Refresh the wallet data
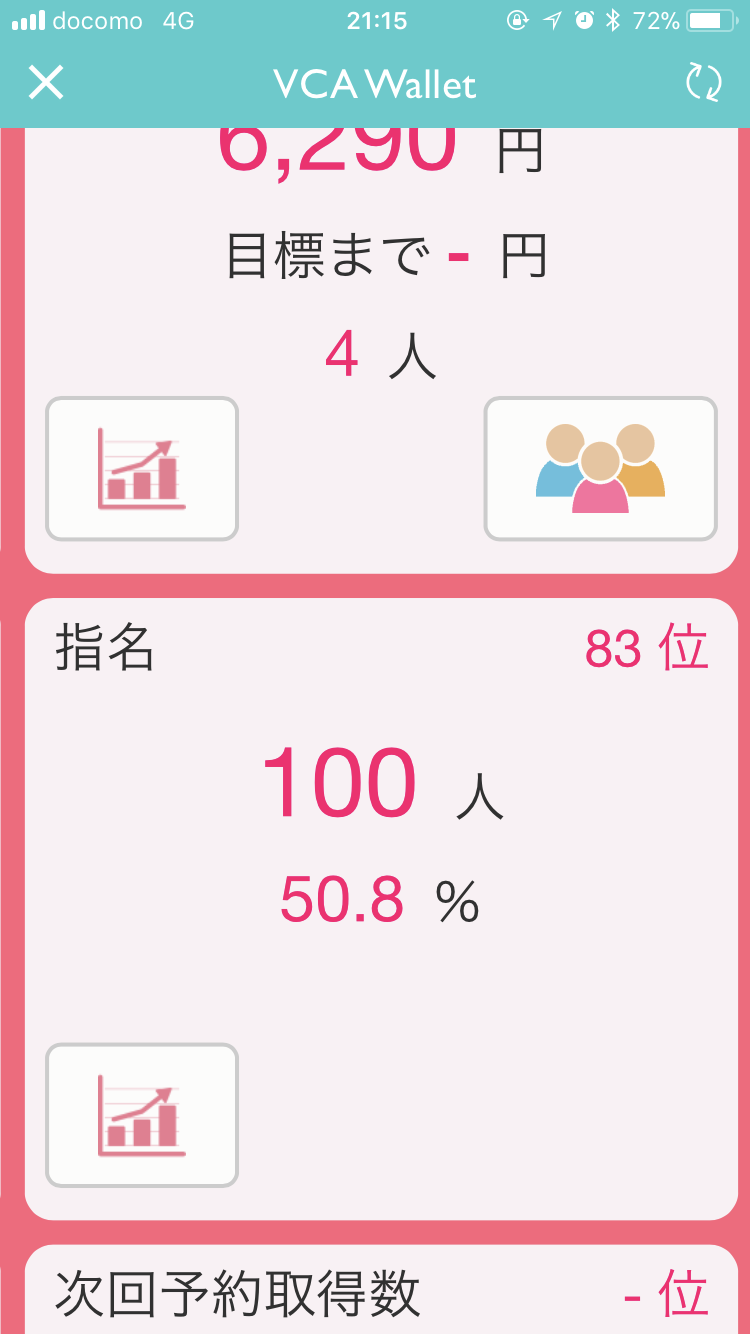This screenshot has height=1334, width=750. point(703,82)
